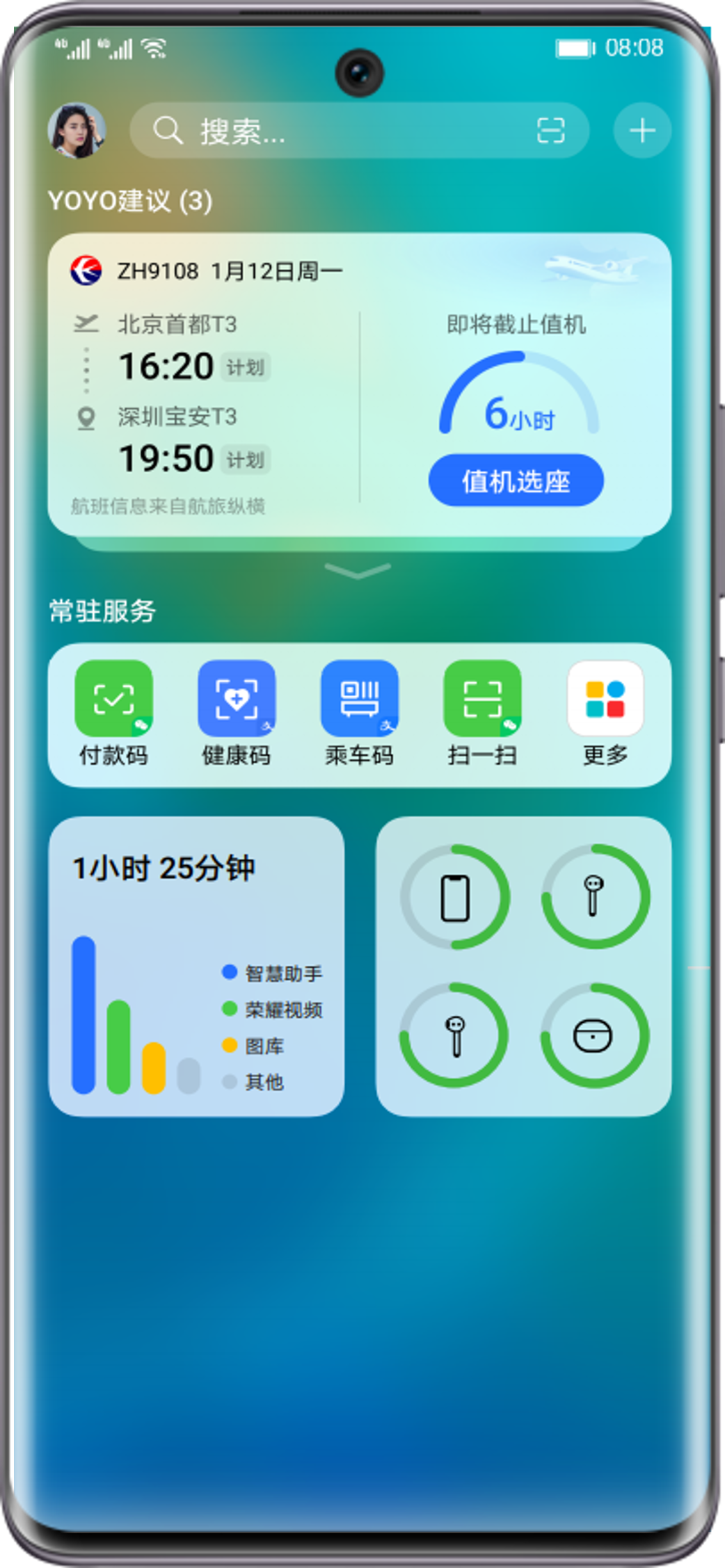Open 健康码 health code
Viewport: 725px width, 1568px height.
click(x=237, y=713)
